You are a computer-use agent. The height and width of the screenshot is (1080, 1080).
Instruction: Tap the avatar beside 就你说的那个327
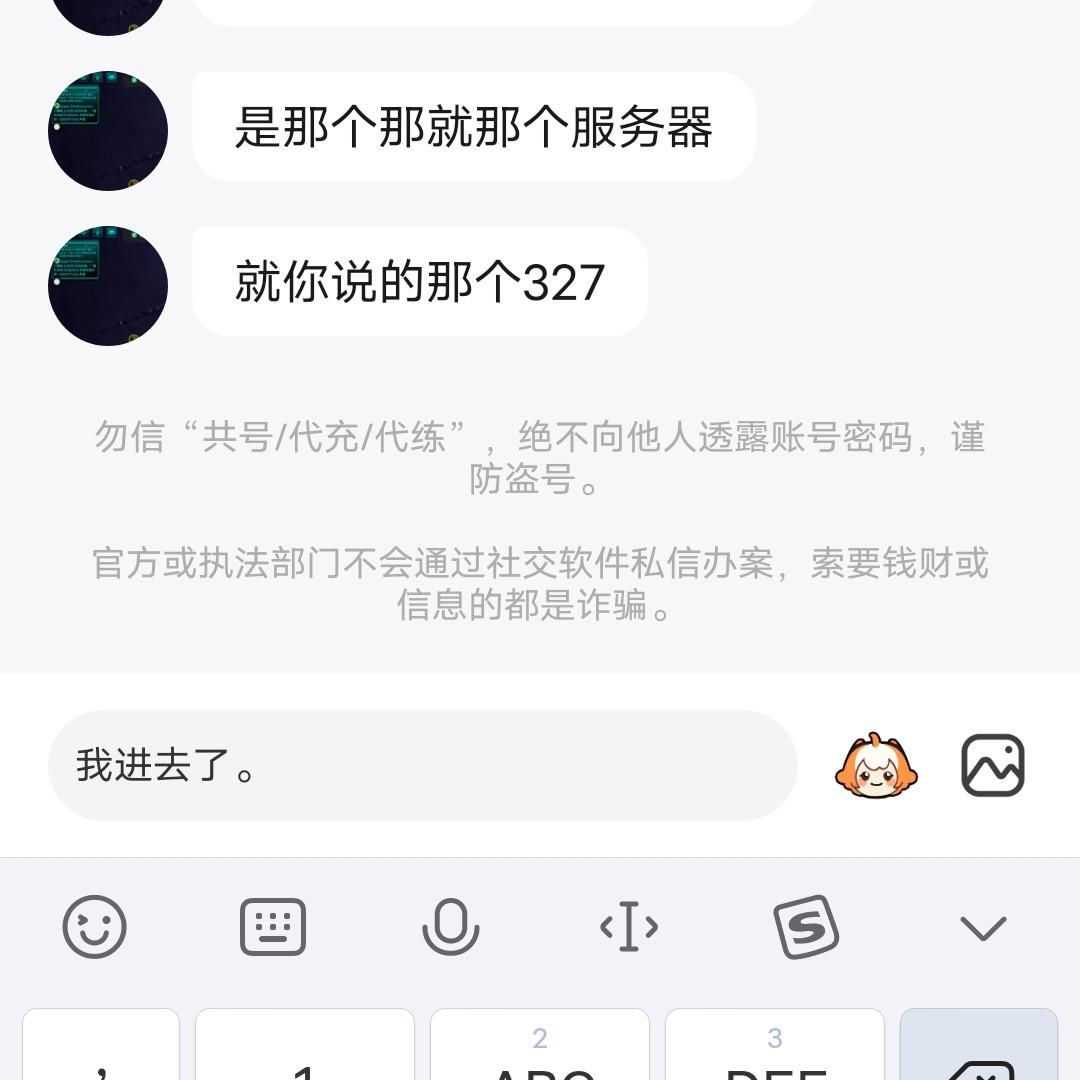click(108, 286)
